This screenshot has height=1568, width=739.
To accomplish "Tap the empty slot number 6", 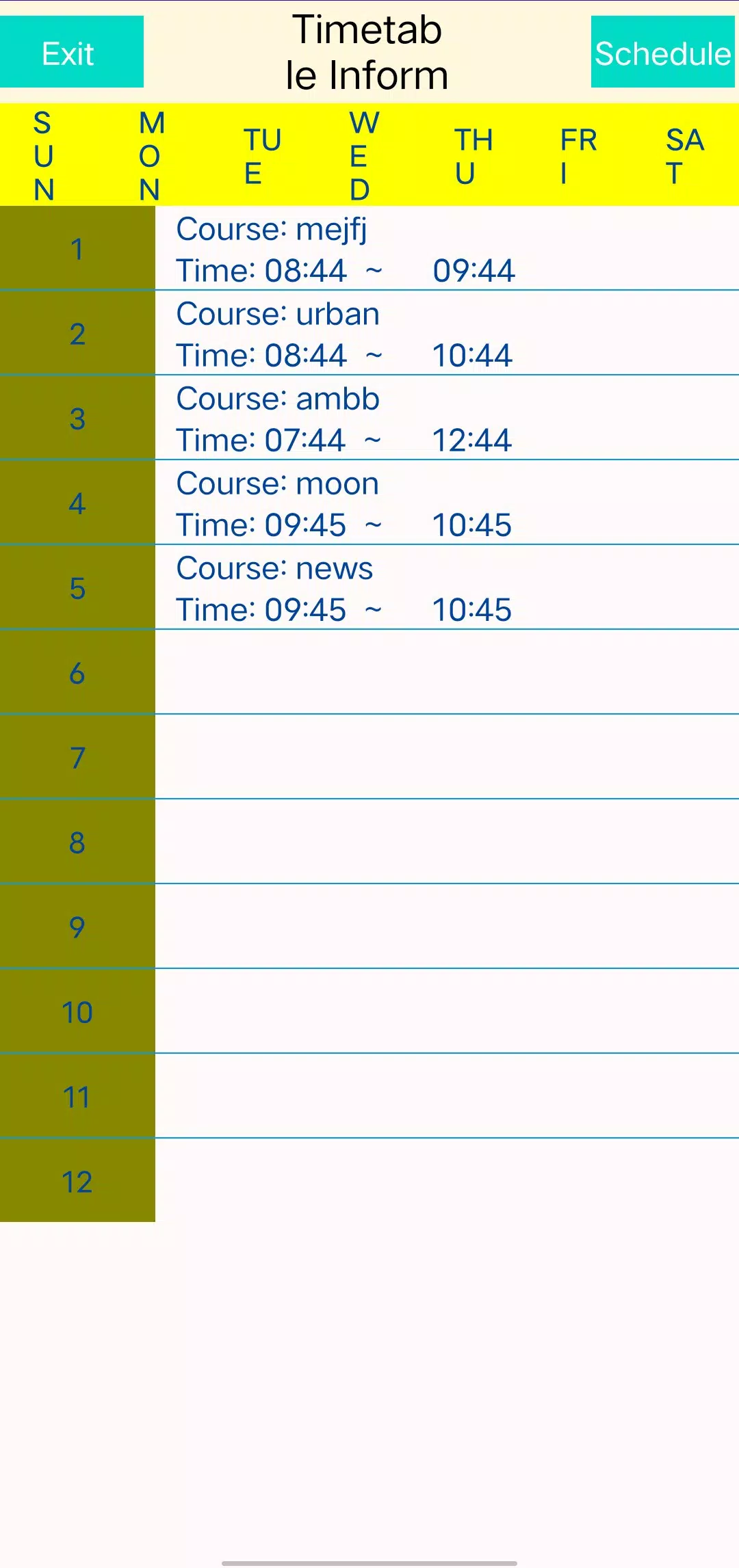I will coord(445,673).
